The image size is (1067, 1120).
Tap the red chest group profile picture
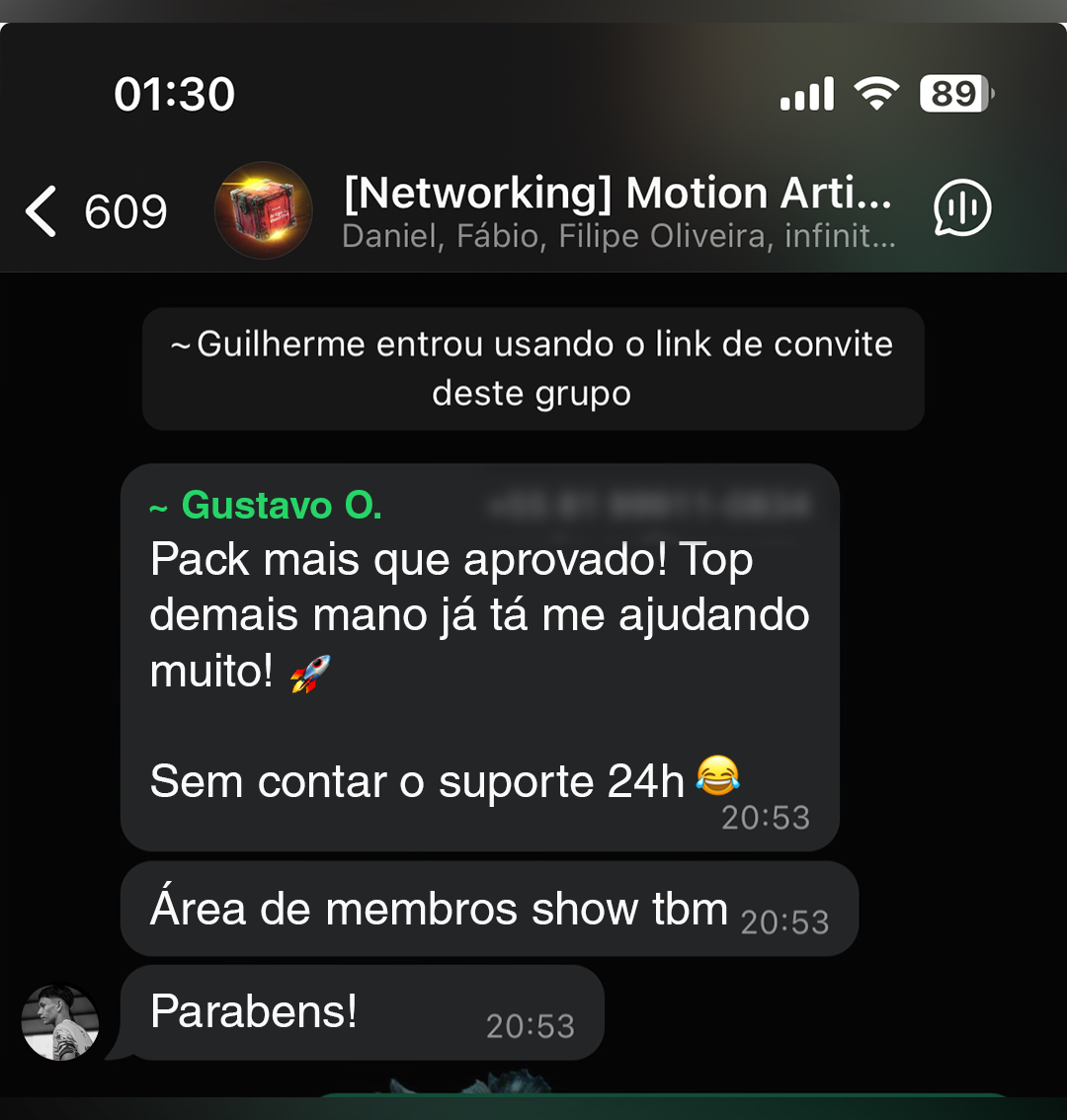[264, 210]
